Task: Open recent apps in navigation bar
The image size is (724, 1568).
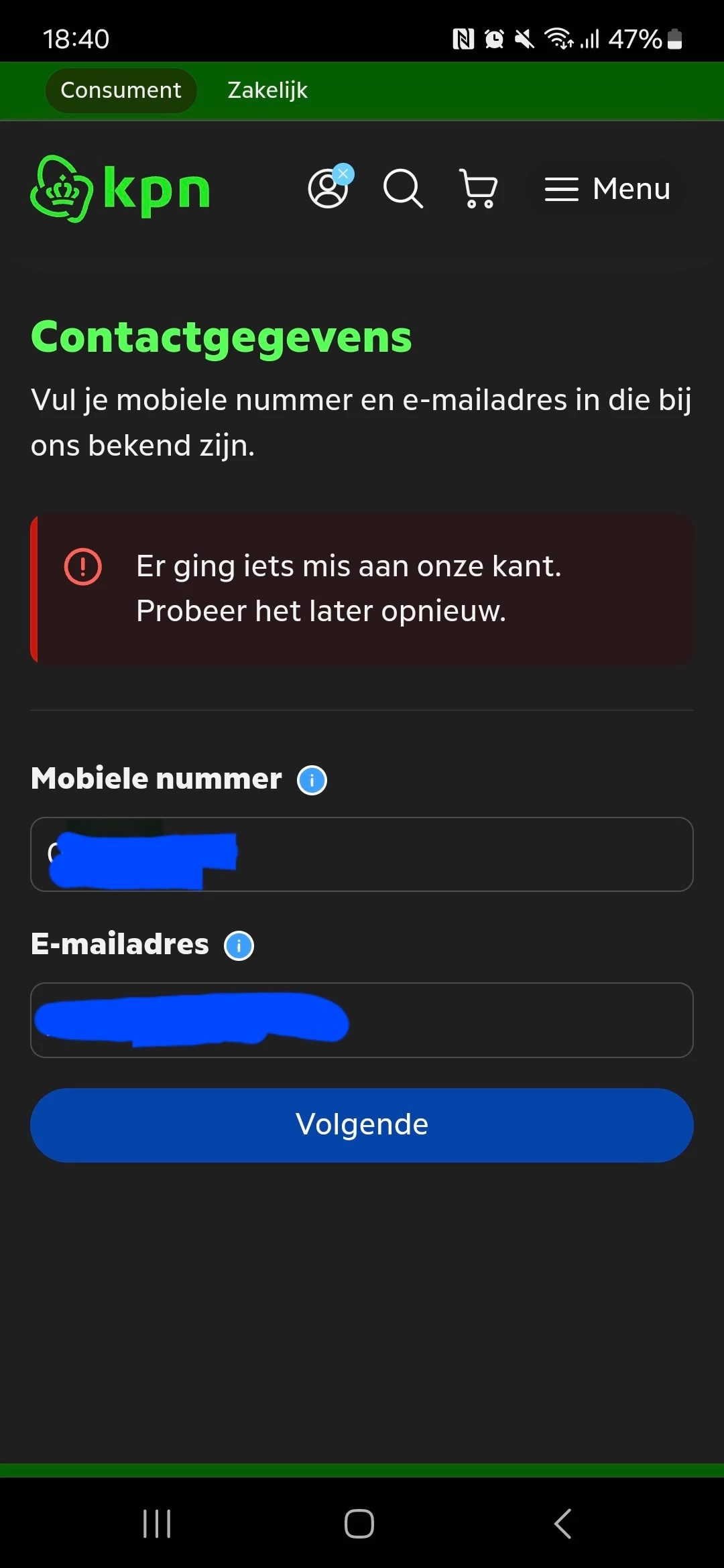Action: pyautogui.click(x=157, y=1523)
